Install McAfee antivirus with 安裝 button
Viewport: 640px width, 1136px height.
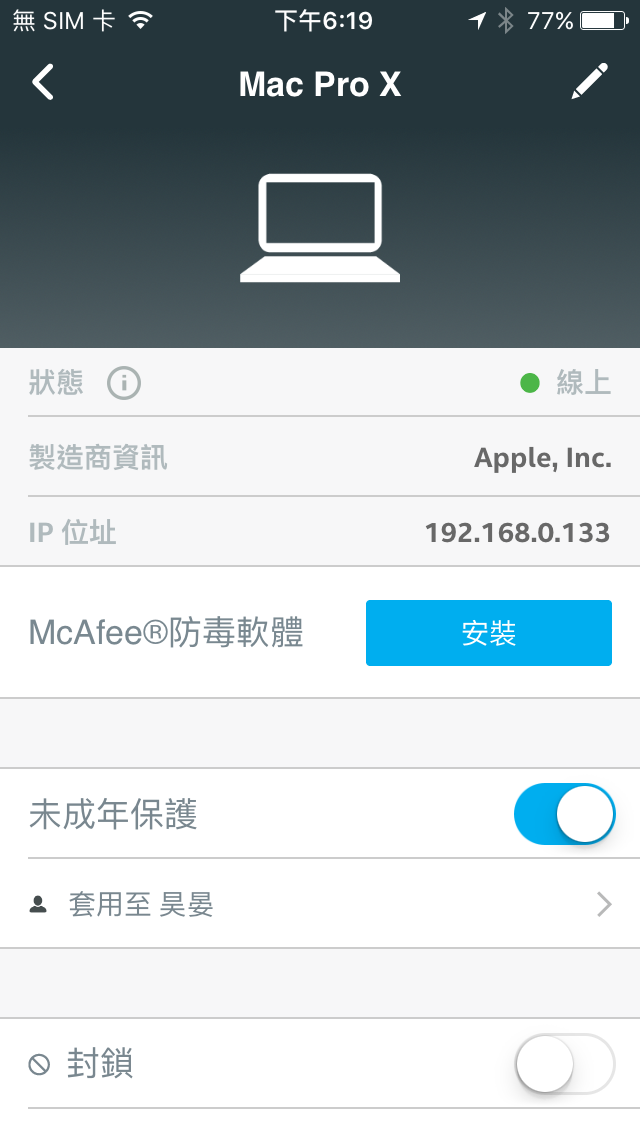tap(489, 632)
